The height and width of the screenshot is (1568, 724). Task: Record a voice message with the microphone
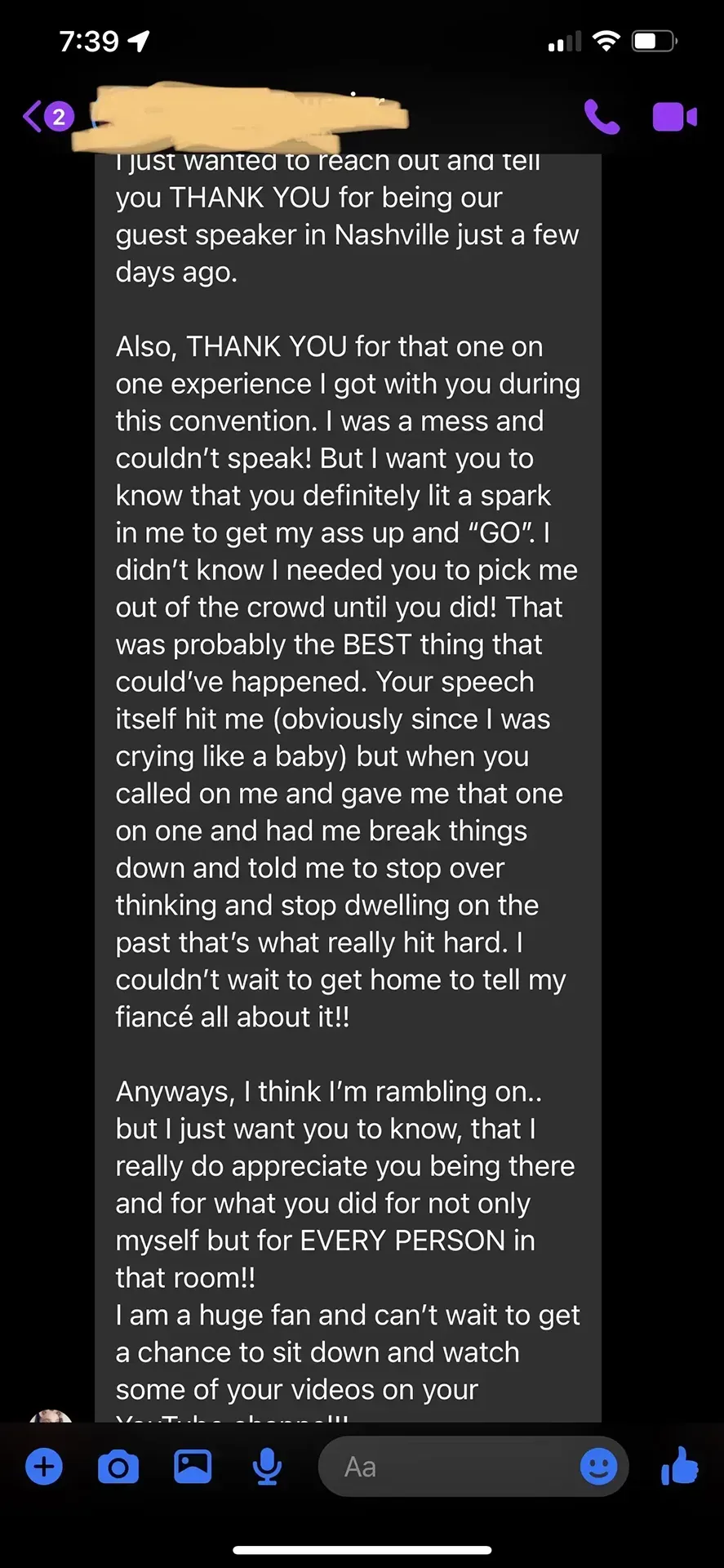pyautogui.click(x=267, y=1468)
